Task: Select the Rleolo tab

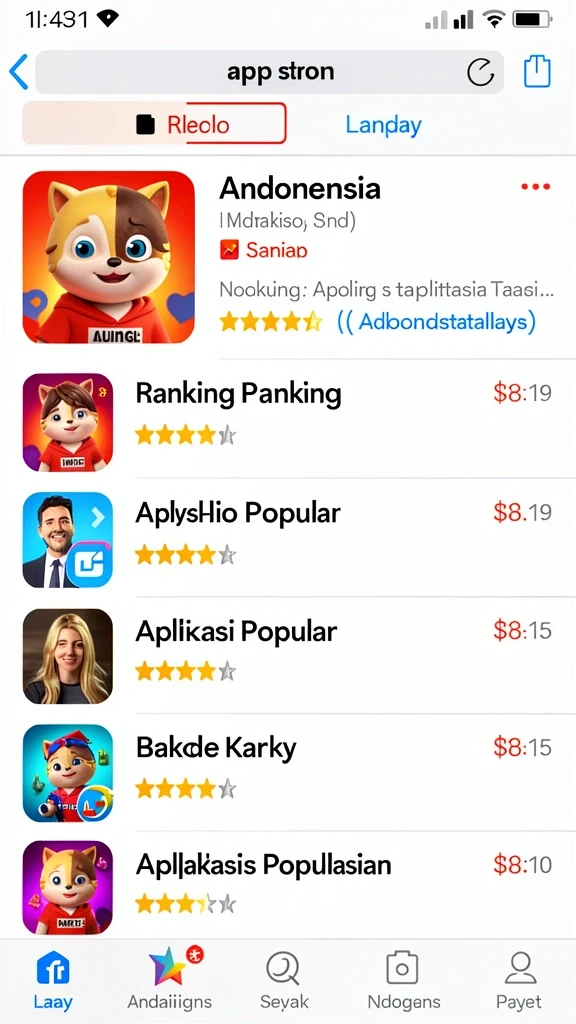Action: tap(154, 123)
